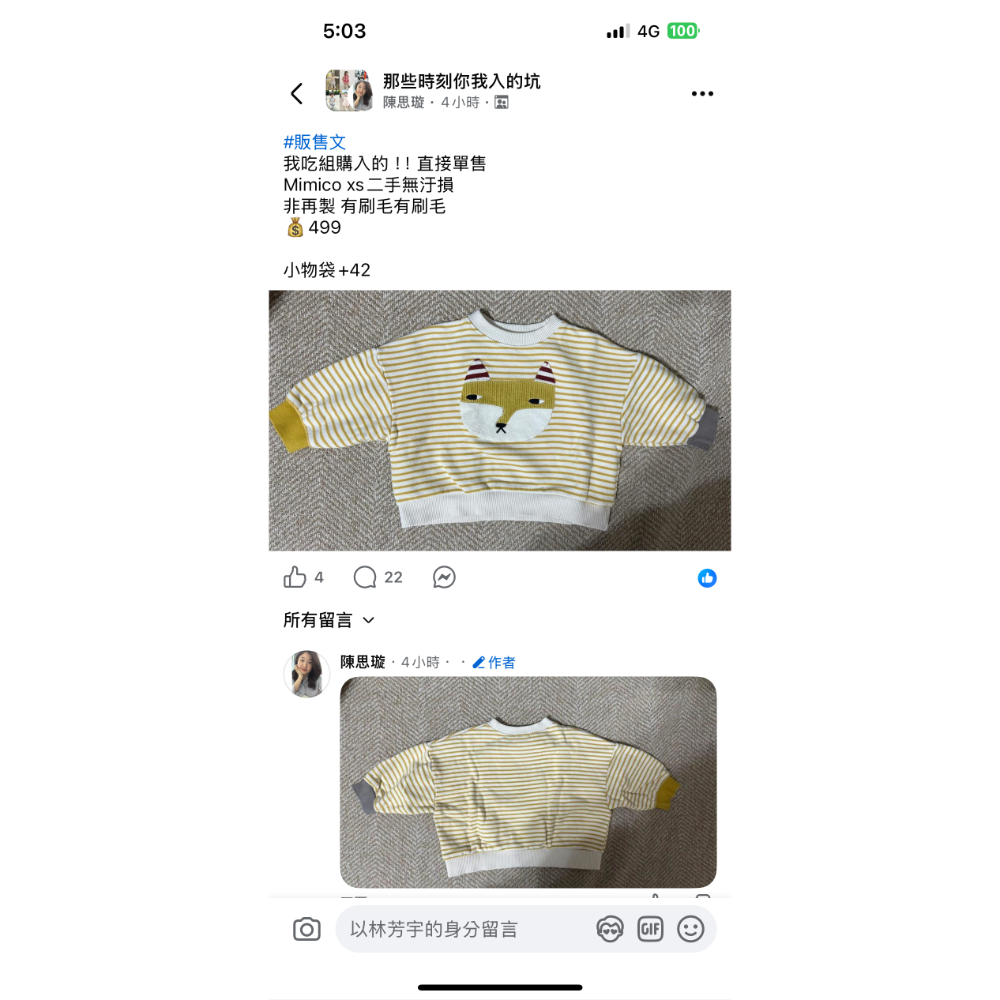
Task: Write a comment as 林芳宇
Action: [x=460, y=929]
